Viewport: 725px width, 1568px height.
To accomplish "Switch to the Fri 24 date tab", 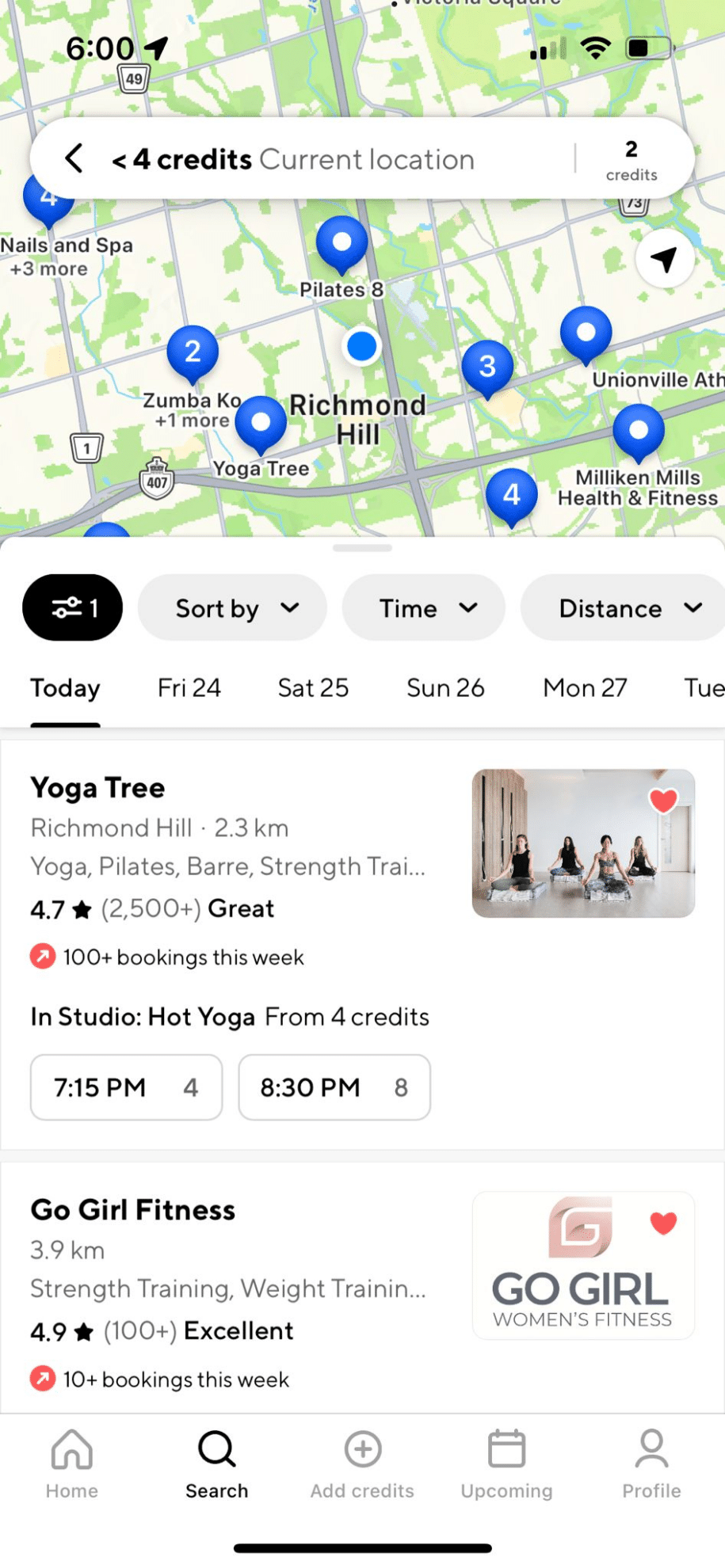I will (189, 687).
